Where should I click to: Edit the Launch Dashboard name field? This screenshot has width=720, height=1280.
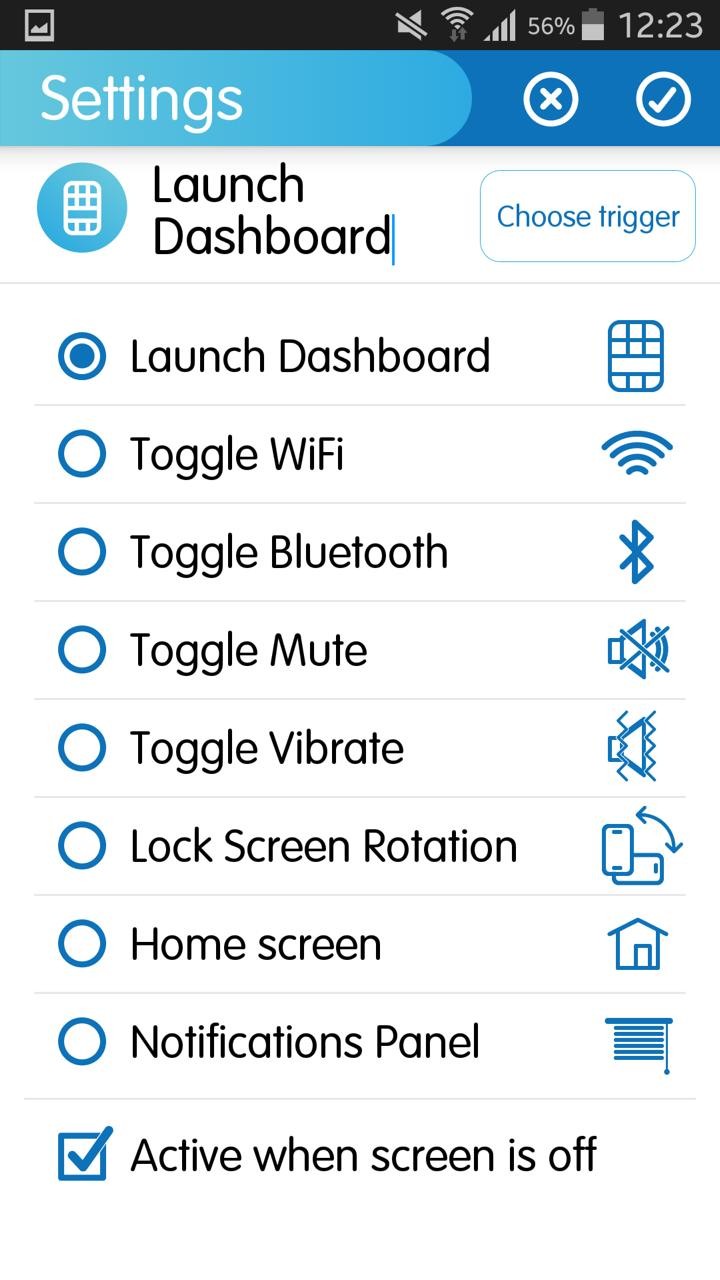pyautogui.click(x=272, y=211)
